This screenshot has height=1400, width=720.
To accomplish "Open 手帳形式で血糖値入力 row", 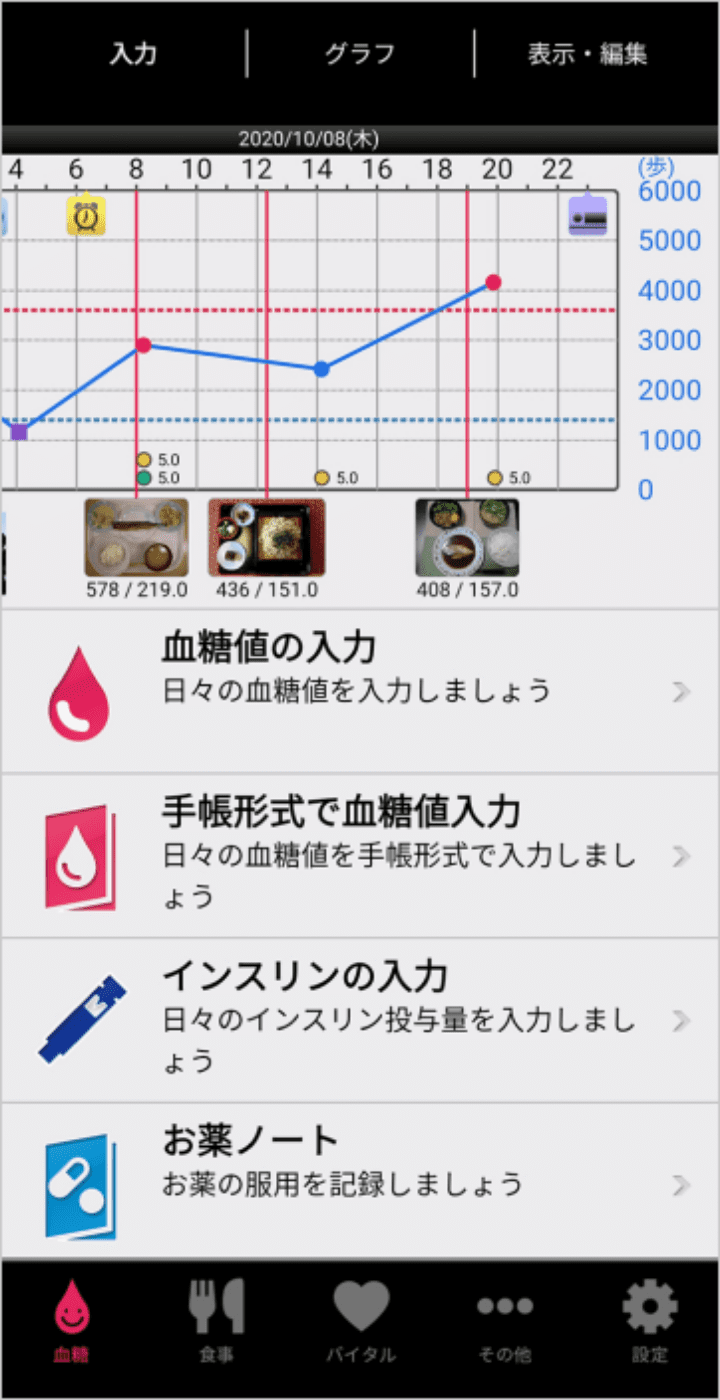I will tap(360, 856).
